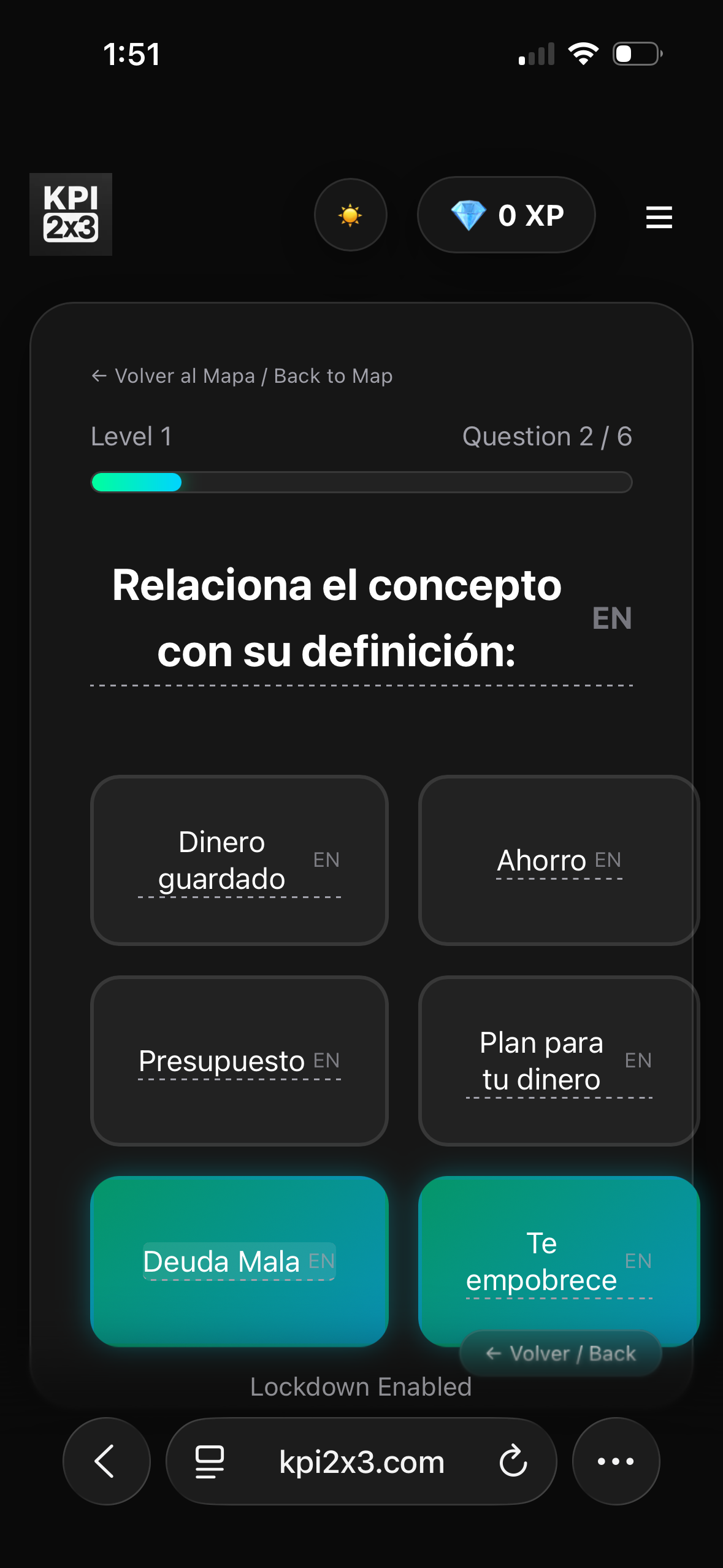Select the Dinero guardado card
This screenshot has height=1568, width=723.
pos(239,859)
